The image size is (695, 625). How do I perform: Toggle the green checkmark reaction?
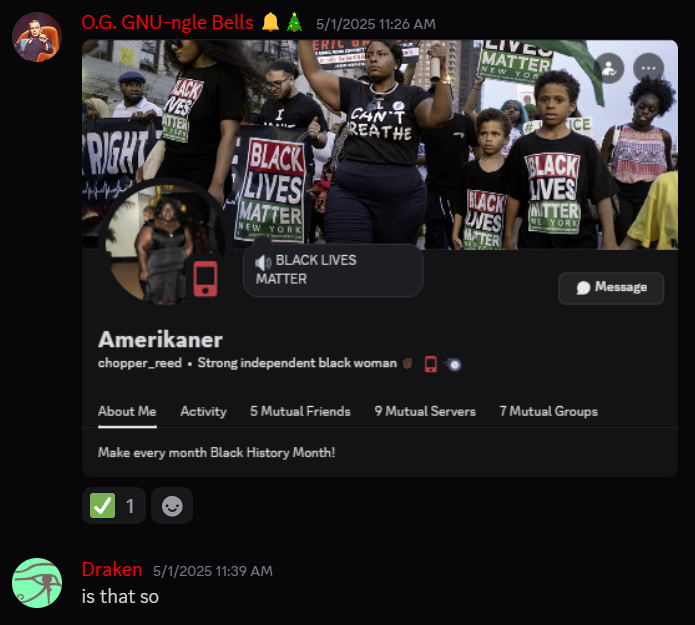point(114,507)
